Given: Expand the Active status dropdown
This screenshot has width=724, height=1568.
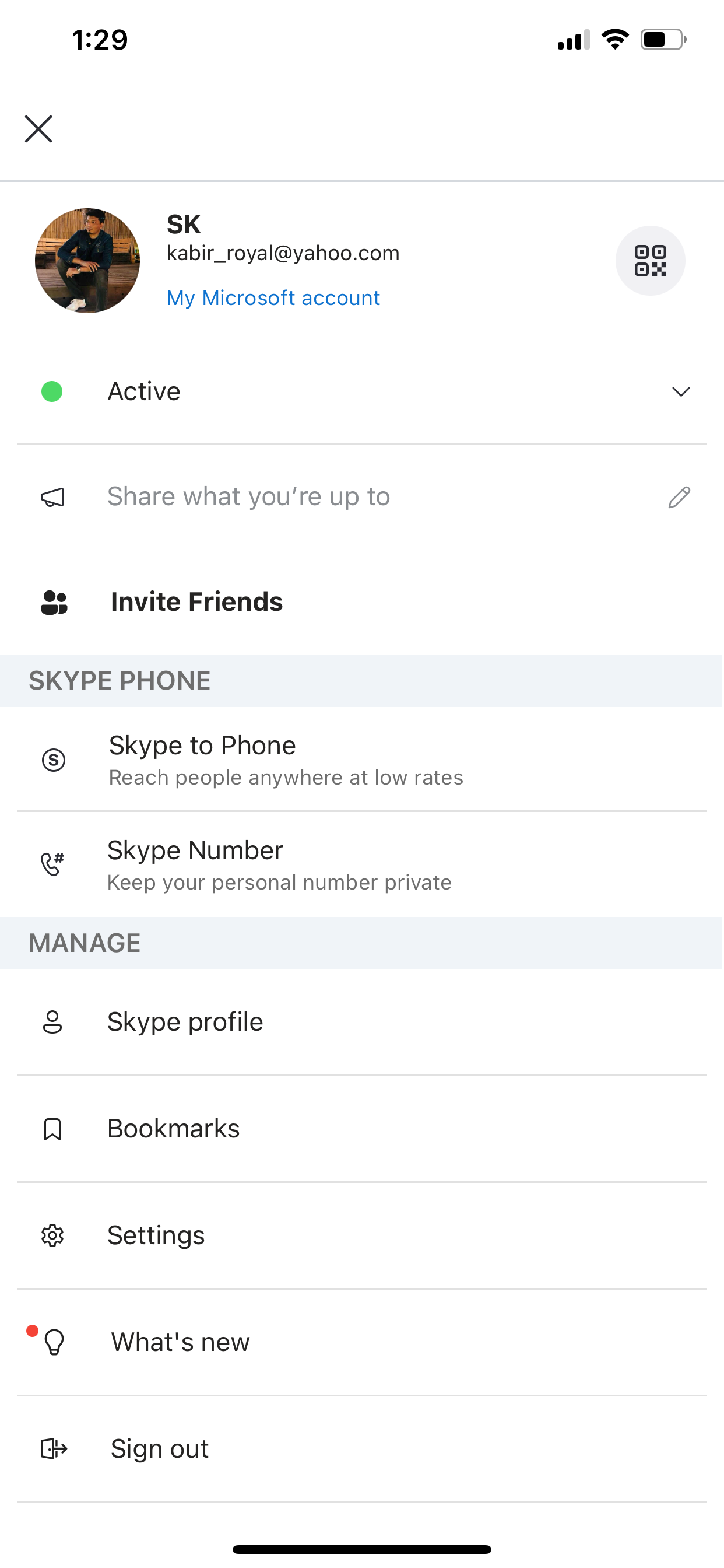Looking at the screenshot, I should [x=362, y=391].
